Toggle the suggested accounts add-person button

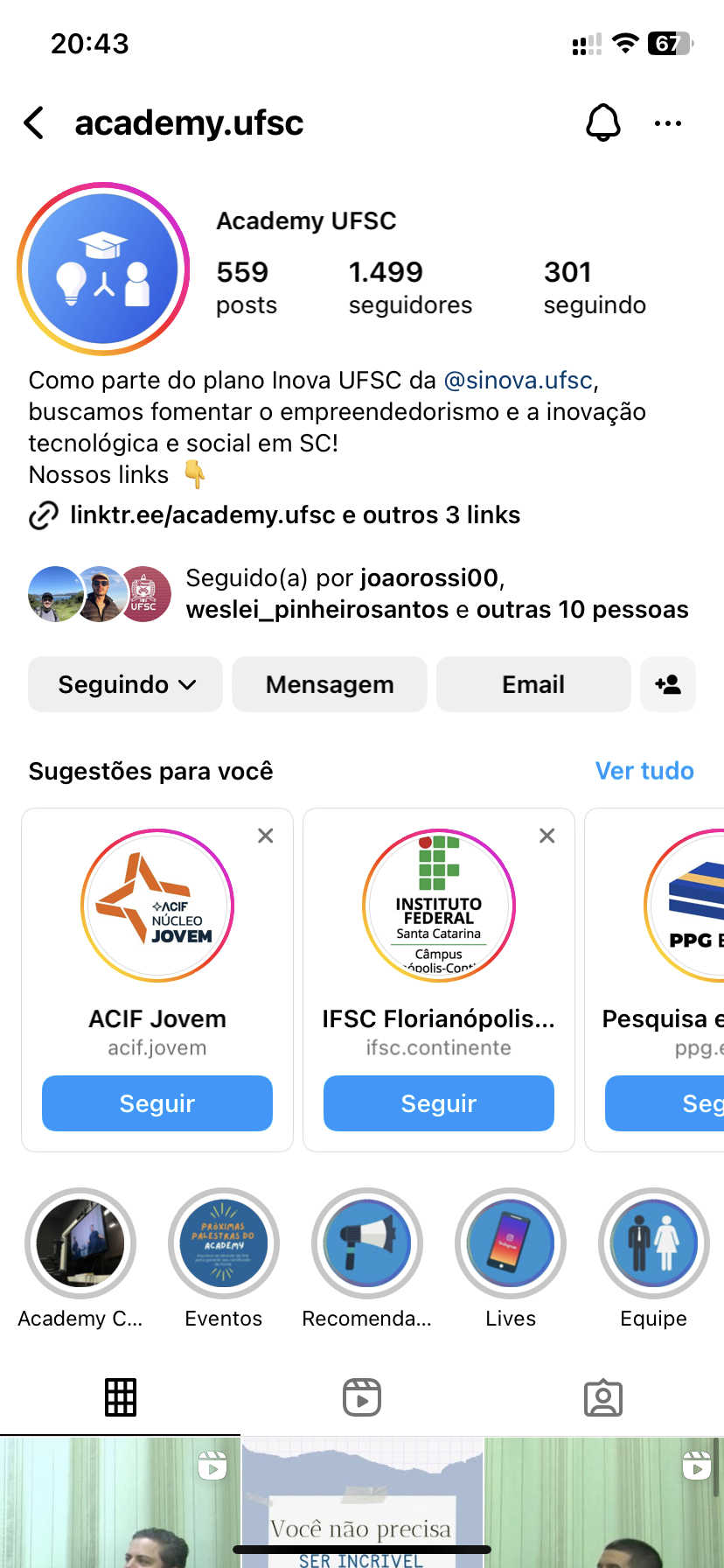[x=668, y=684]
